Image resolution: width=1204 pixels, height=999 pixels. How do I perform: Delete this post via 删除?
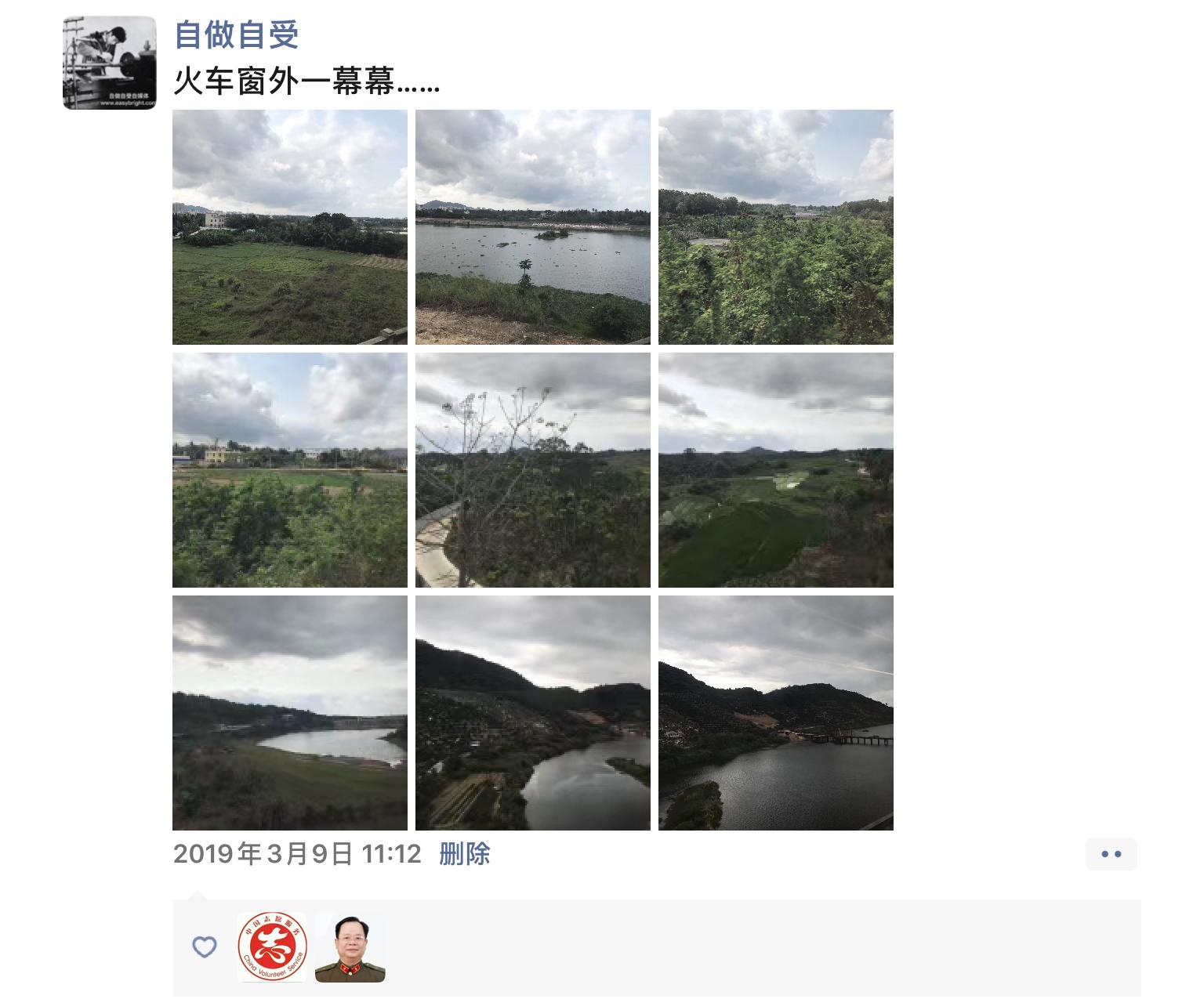(x=464, y=854)
